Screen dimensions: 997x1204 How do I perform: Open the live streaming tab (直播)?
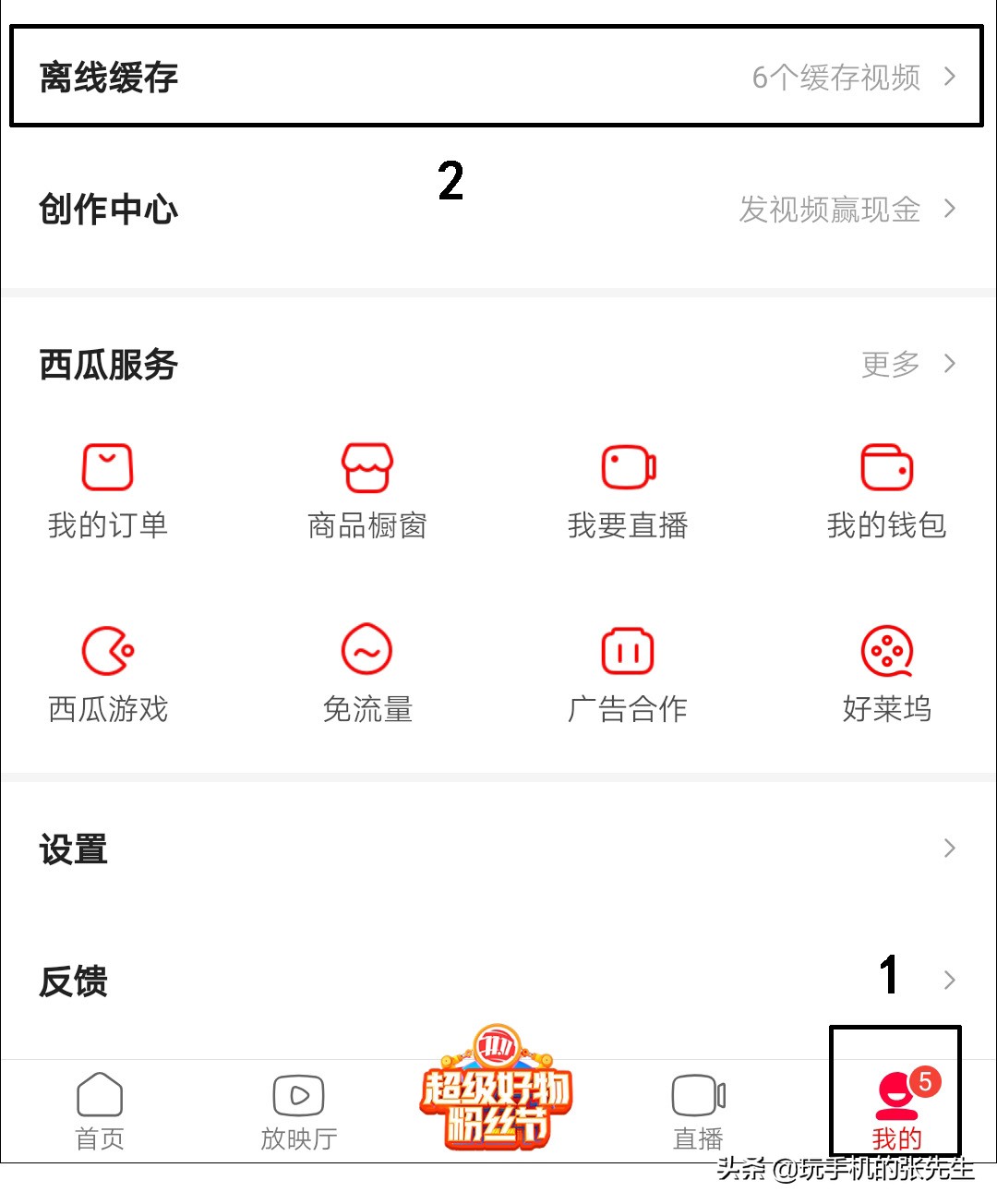(x=697, y=1108)
